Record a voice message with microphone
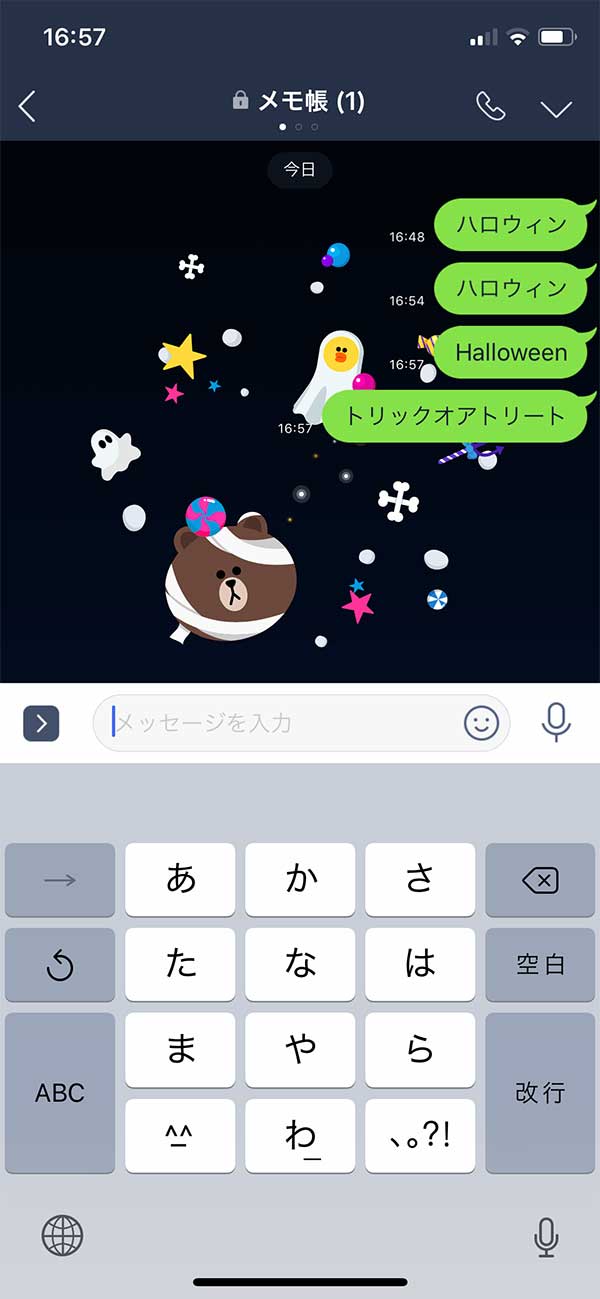 click(x=556, y=722)
